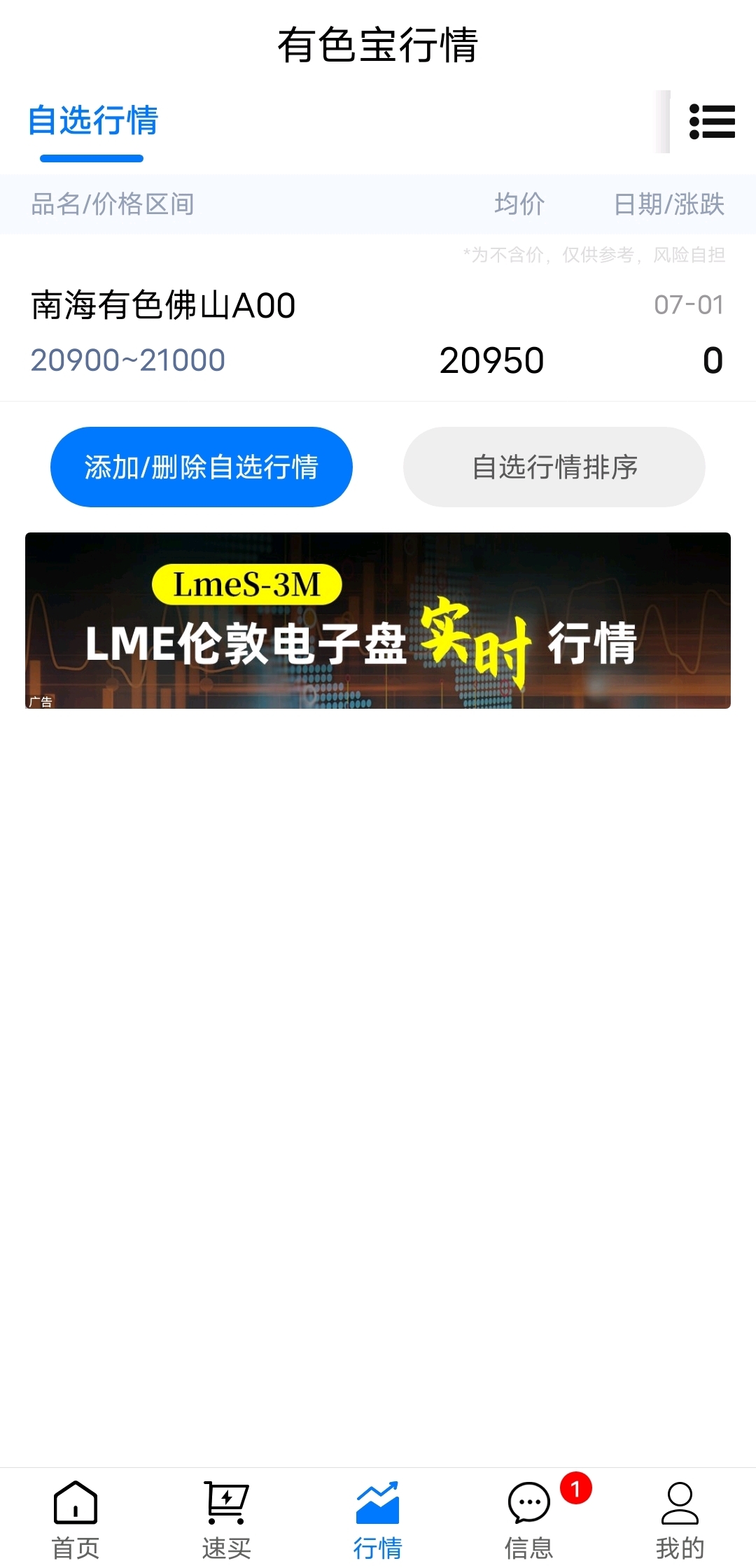
Task: Select the 自选行情 tab
Action: (92, 120)
